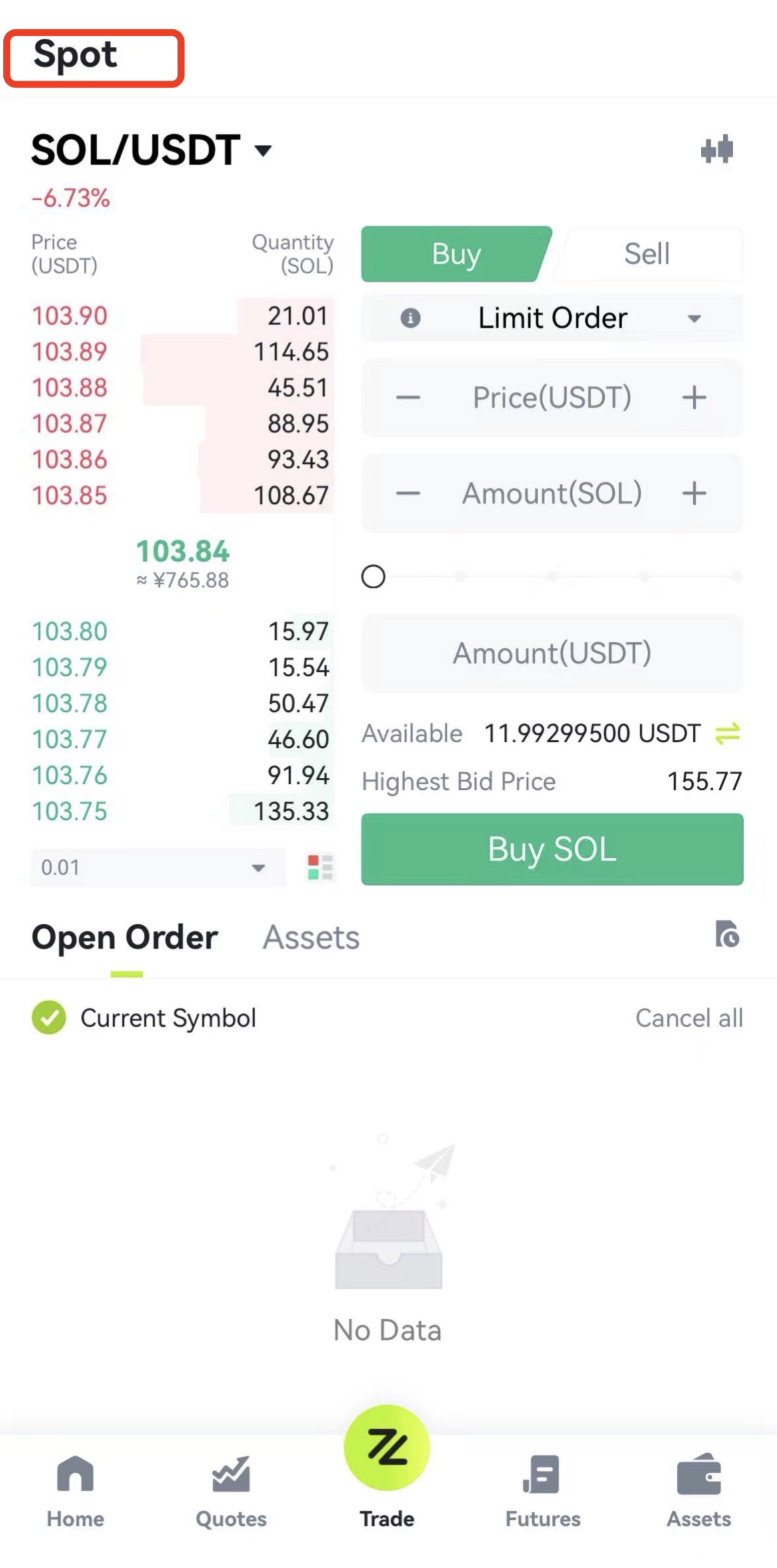Tap the Buy SOL button
The width and height of the screenshot is (777, 1568).
pos(552,849)
